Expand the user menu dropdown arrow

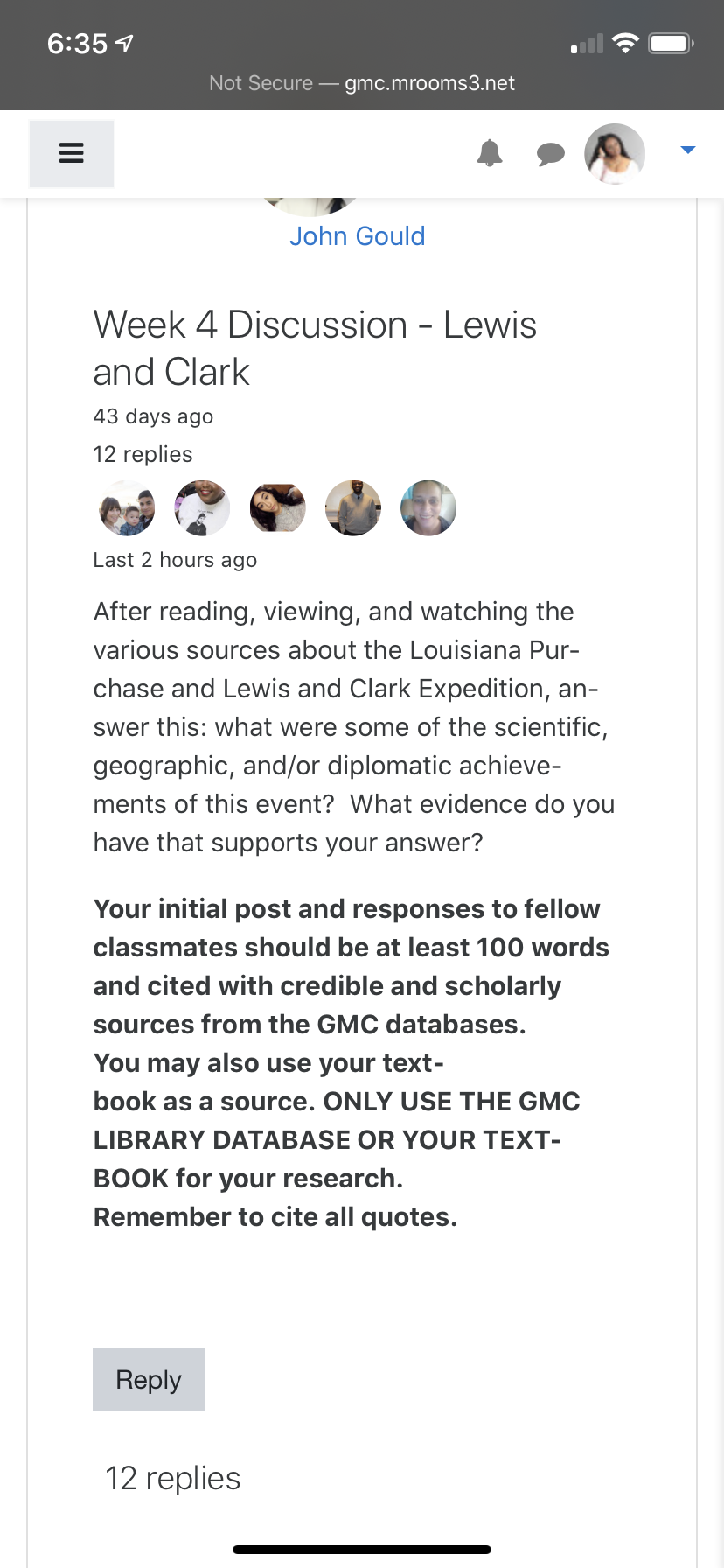688,150
